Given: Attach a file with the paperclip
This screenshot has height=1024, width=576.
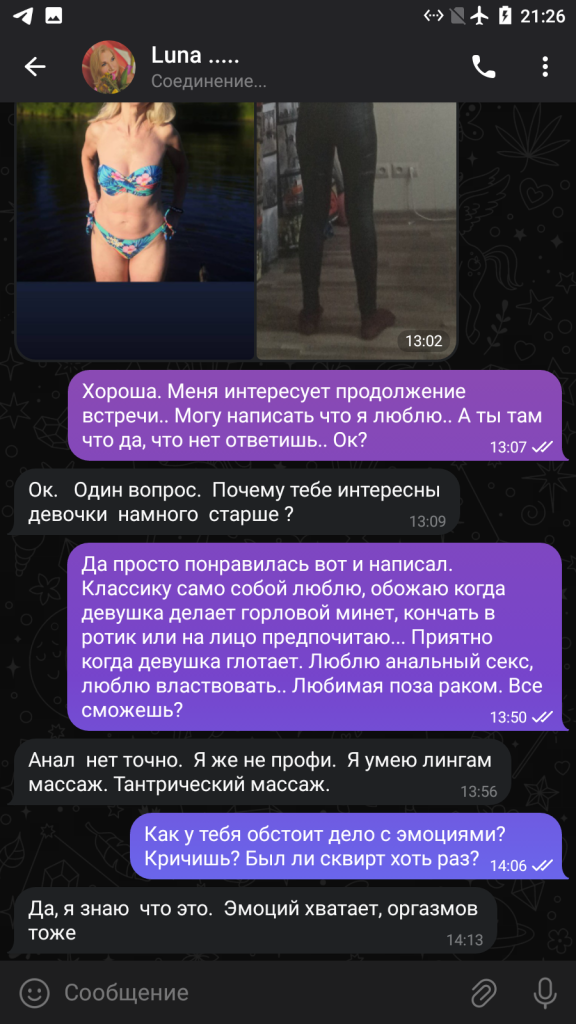Looking at the screenshot, I should (484, 993).
